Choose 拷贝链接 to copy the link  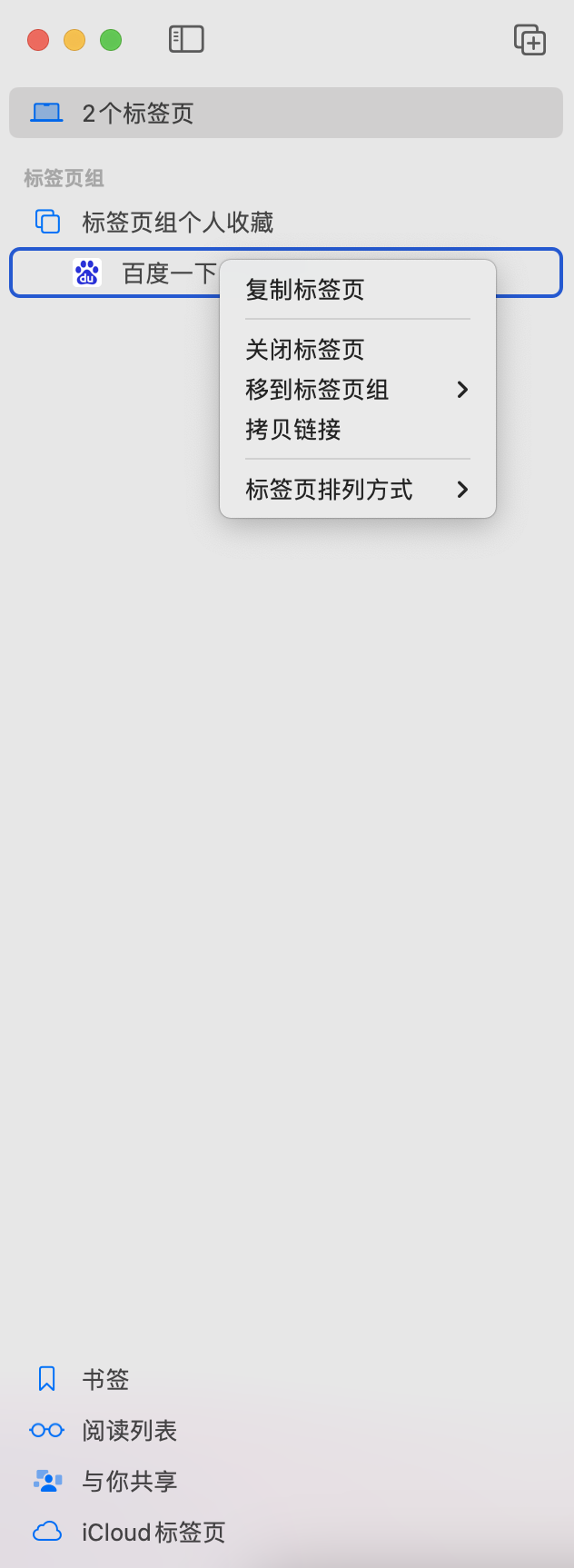tap(293, 430)
